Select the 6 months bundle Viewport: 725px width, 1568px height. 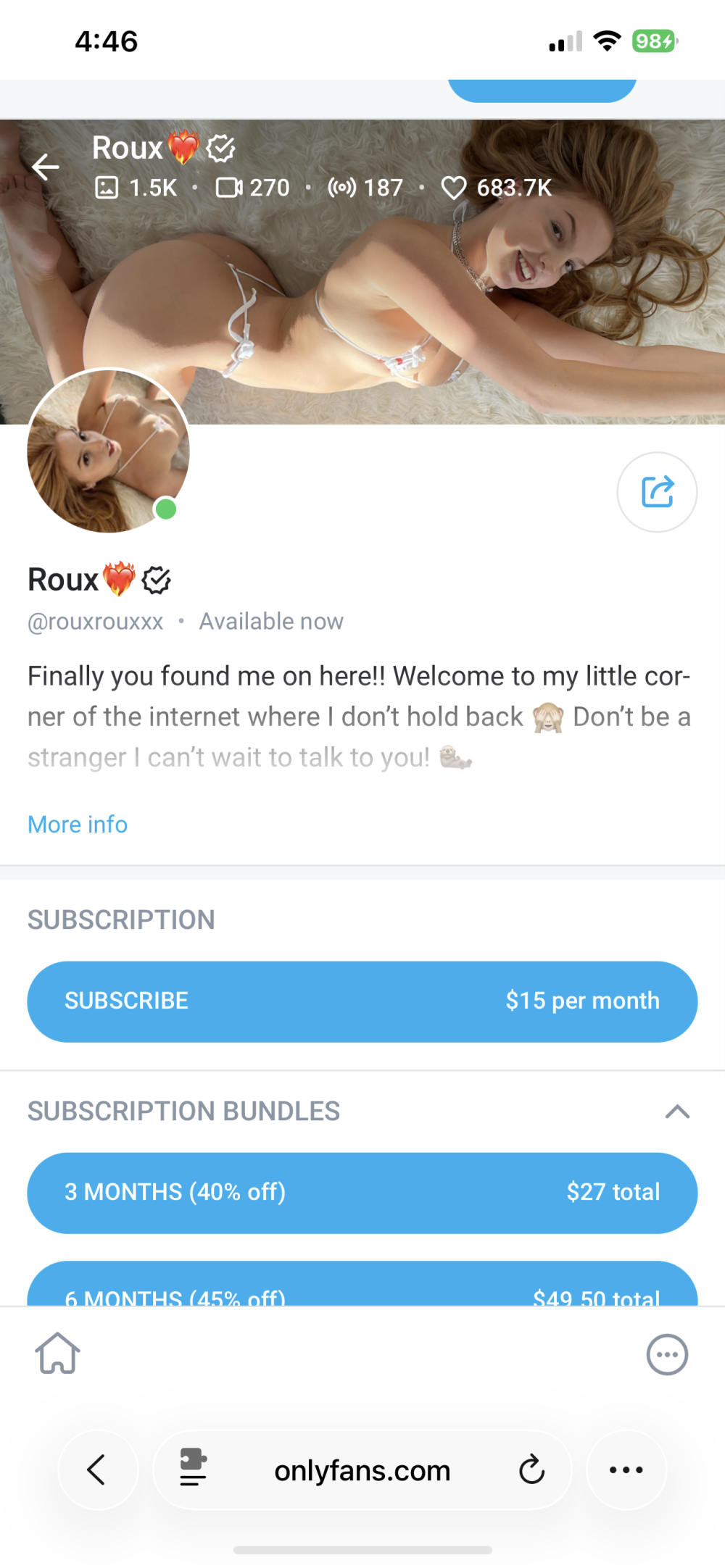pos(362,1290)
